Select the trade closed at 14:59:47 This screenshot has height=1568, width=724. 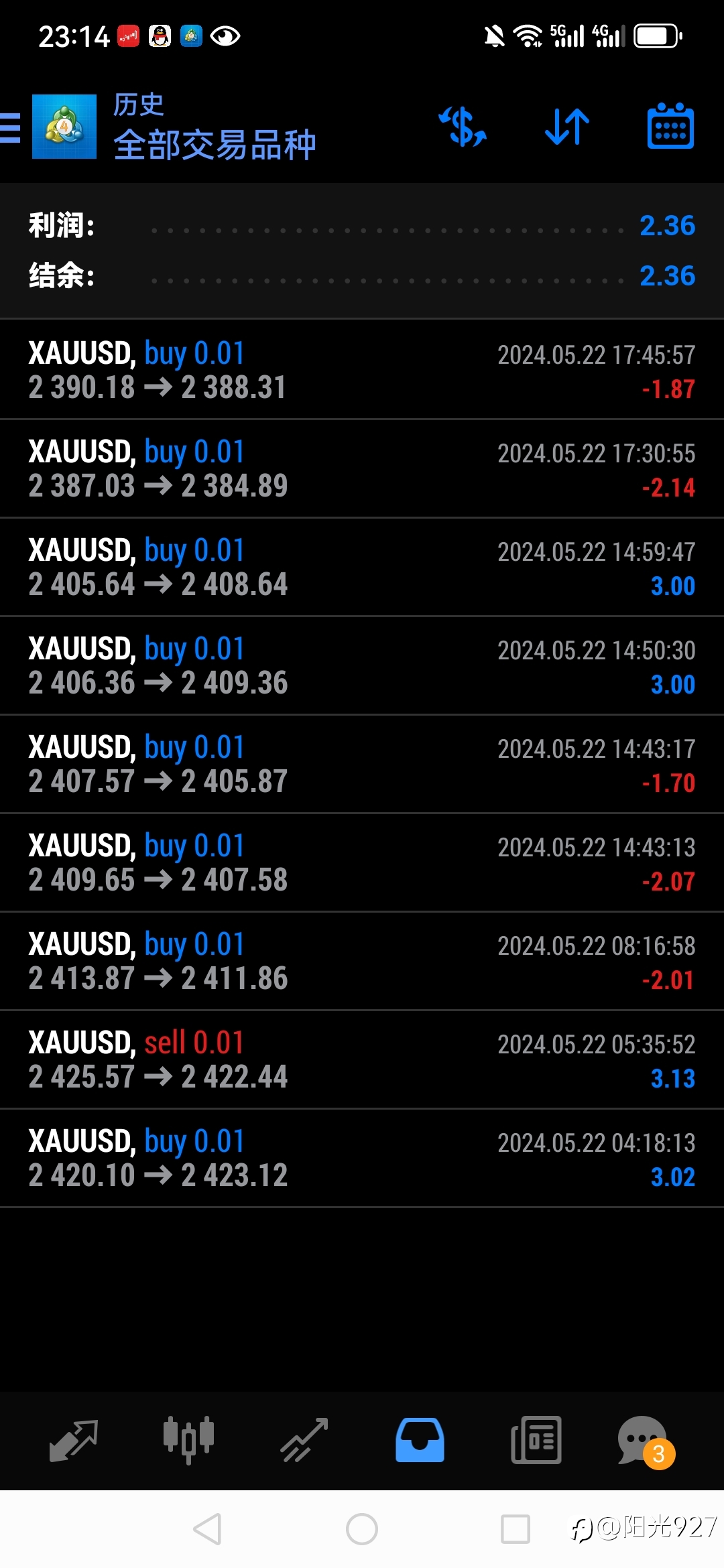[x=362, y=568]
